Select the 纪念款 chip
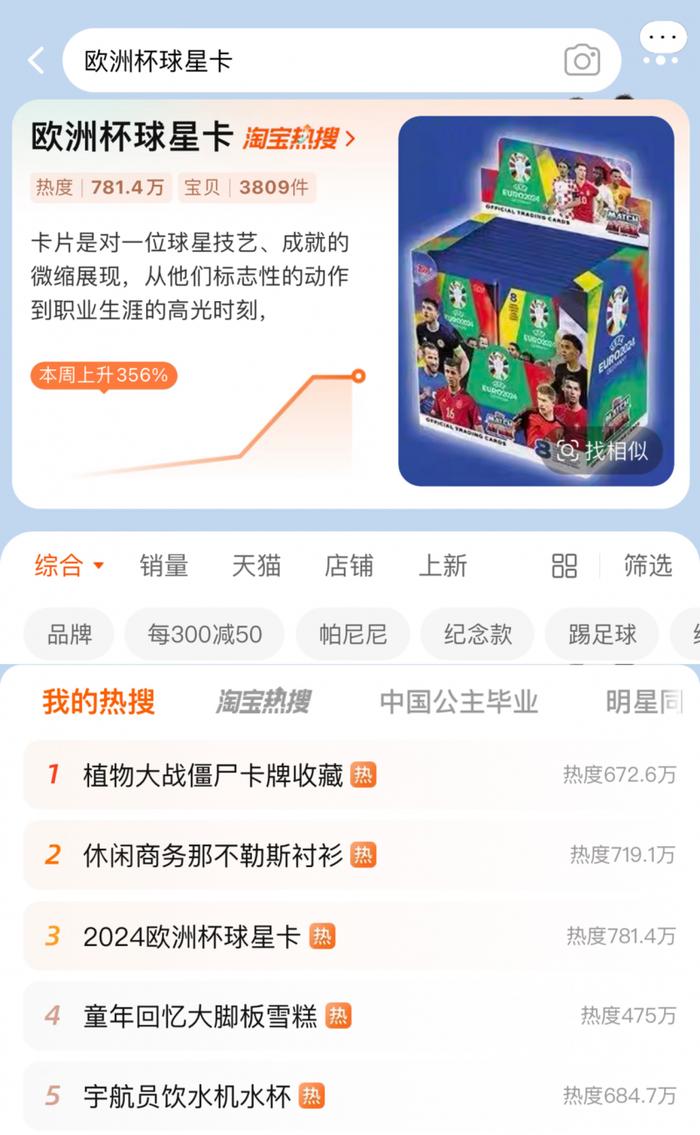This screenshot has width=700, height=1135. pos(477,634)
